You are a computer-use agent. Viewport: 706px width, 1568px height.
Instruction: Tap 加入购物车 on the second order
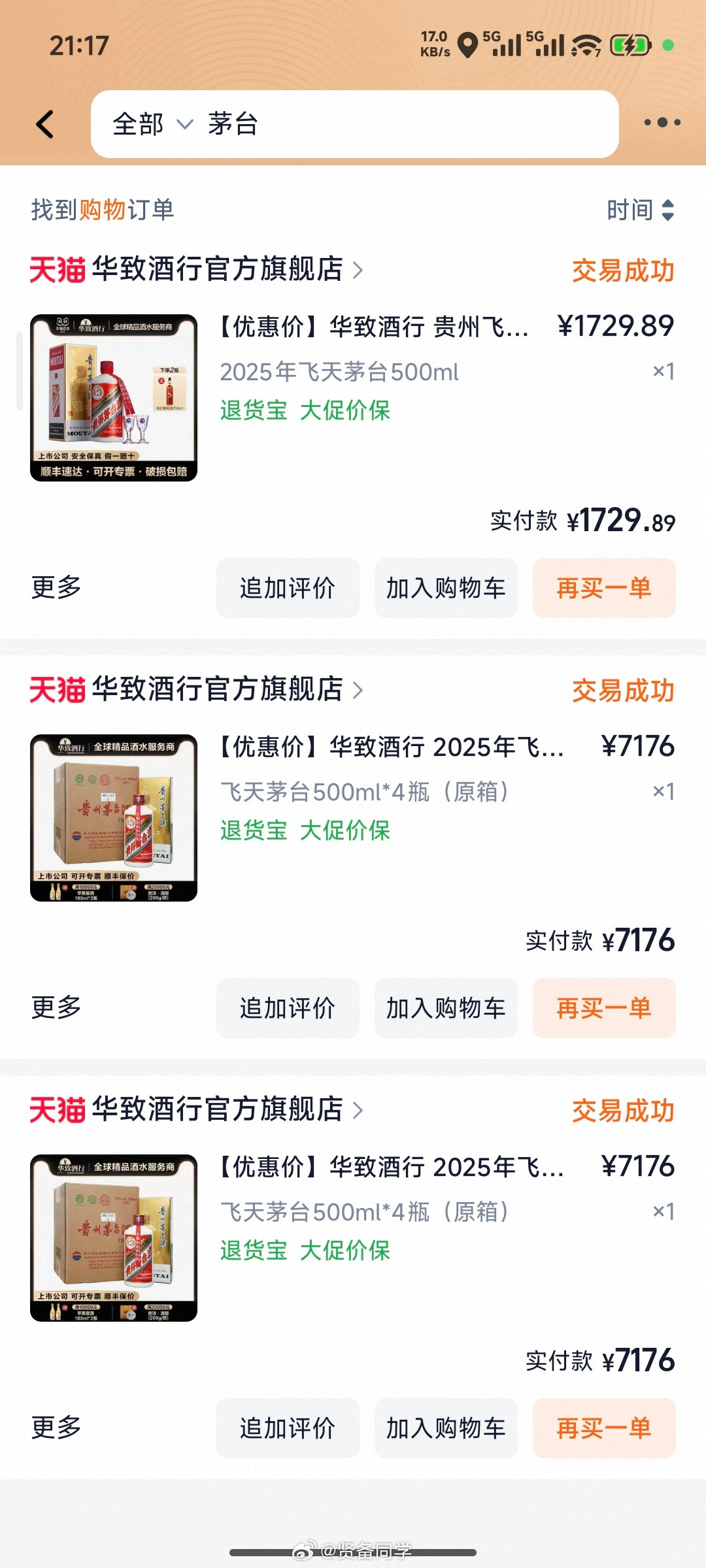pos(446,1009)
